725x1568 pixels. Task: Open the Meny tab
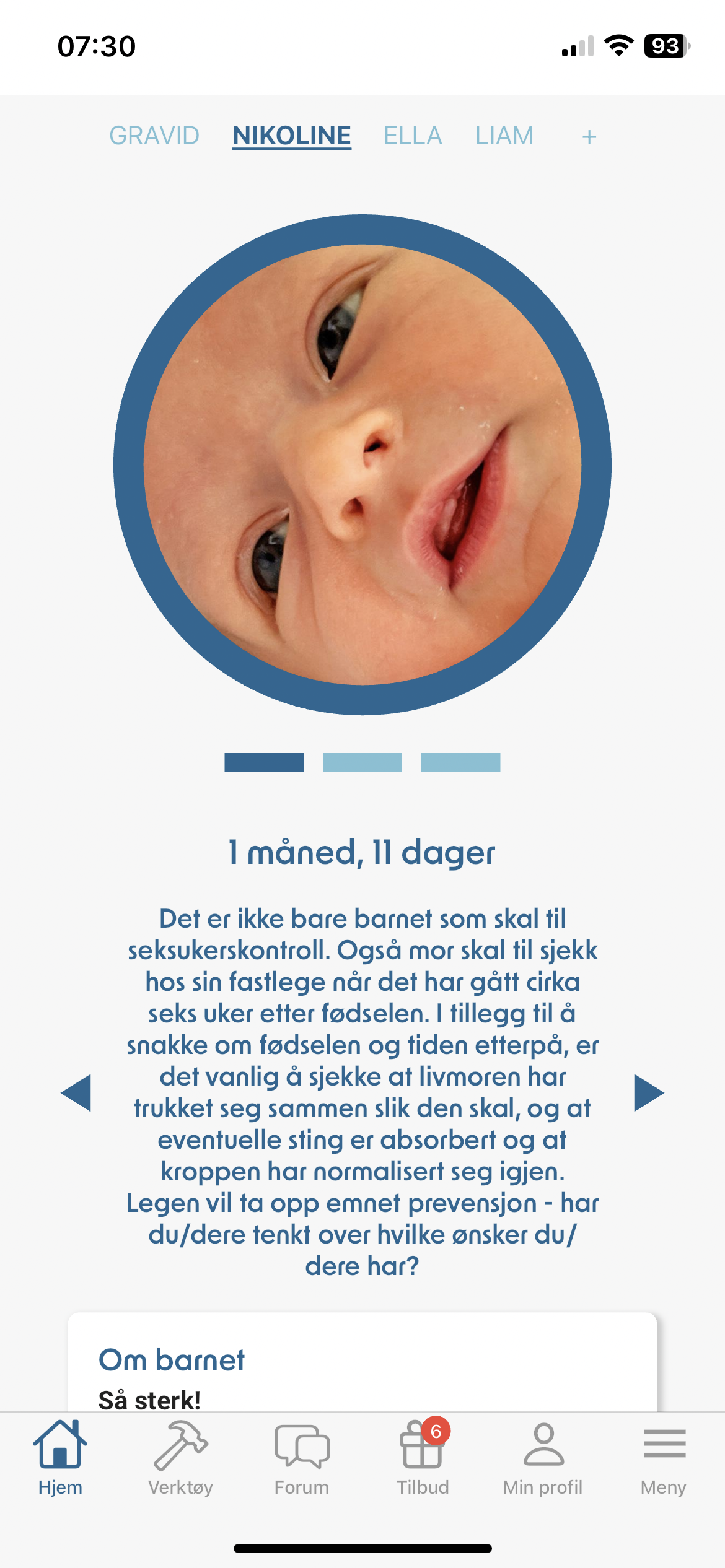click(664, 1458)
